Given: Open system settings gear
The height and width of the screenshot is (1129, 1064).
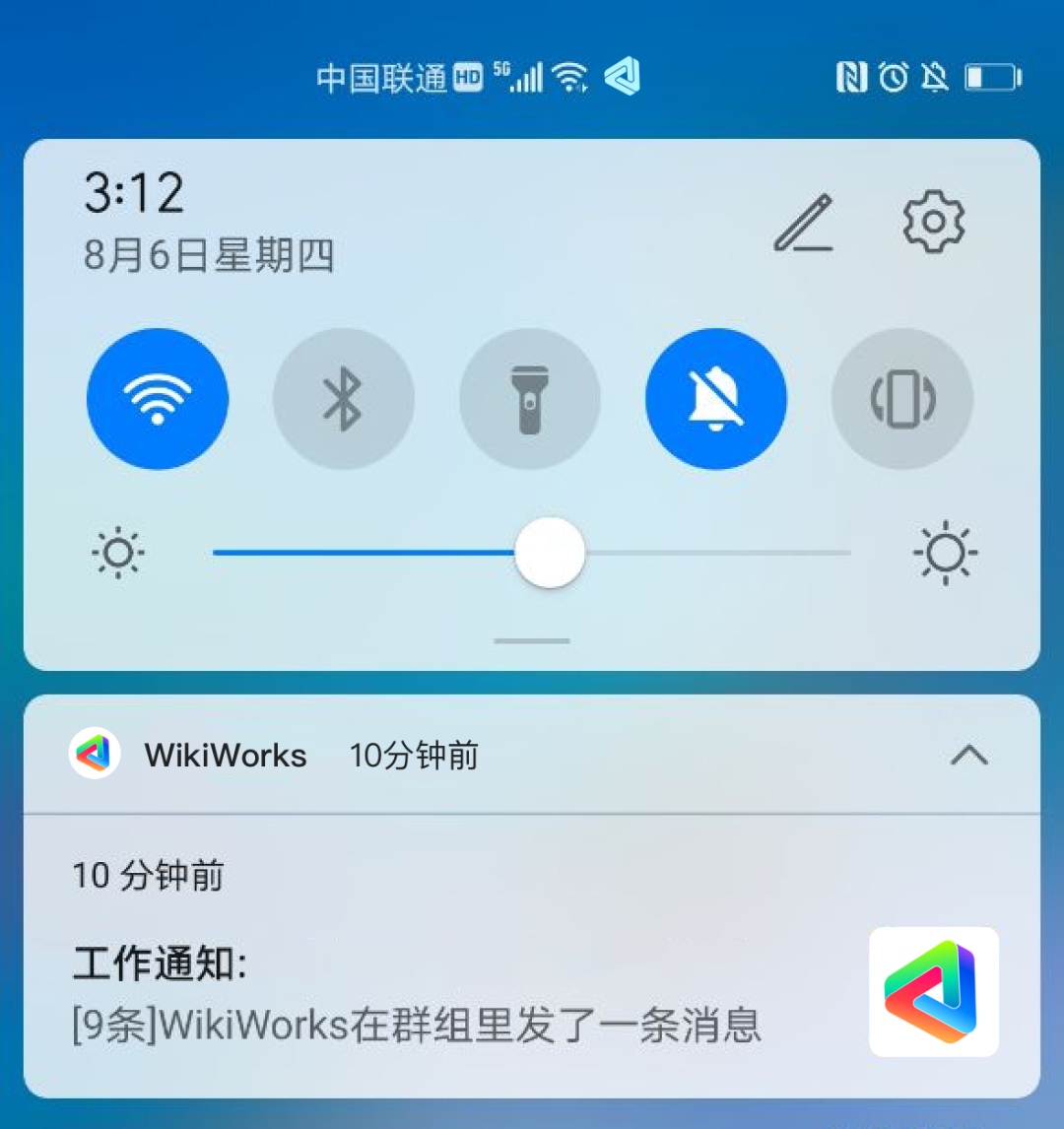Looking at the screenshot, I should pyautogui.click(x=933, y=222).
